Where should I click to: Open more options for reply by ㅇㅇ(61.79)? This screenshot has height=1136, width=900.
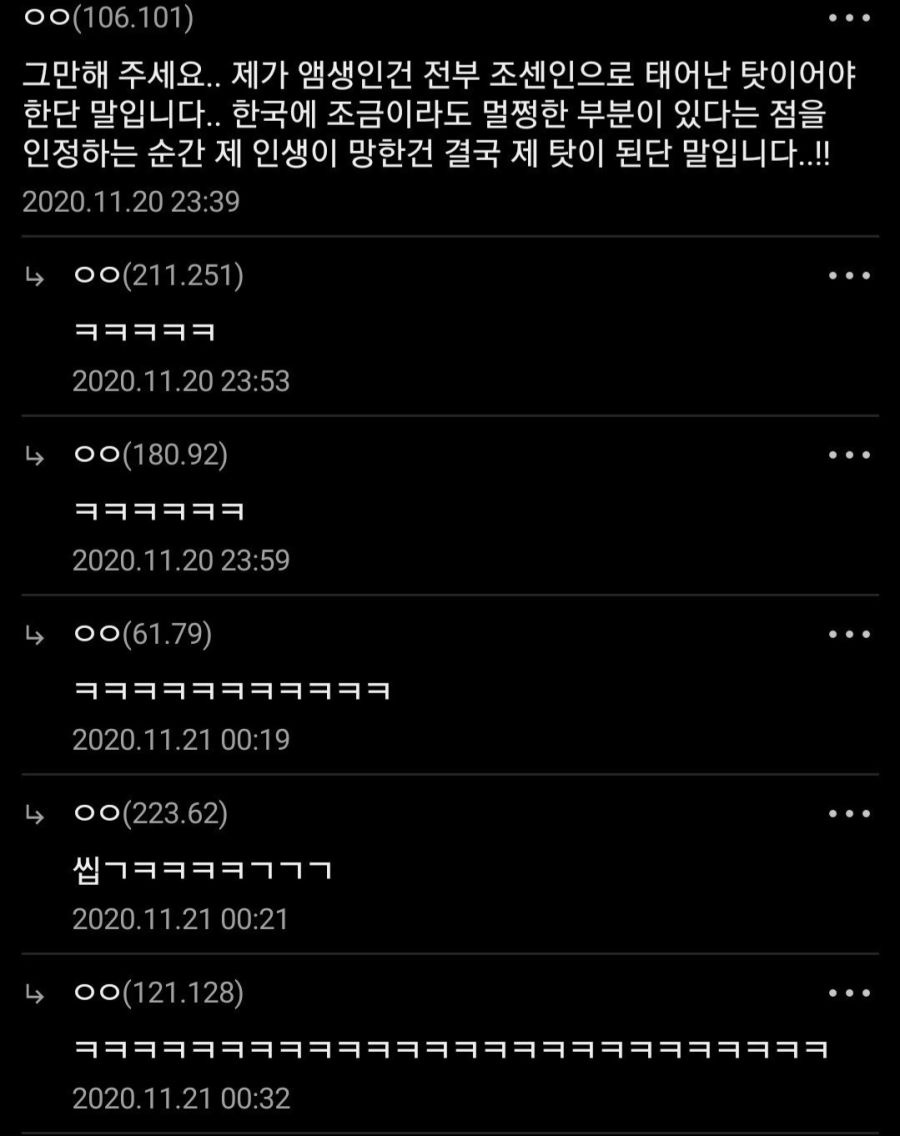click(x=849, y=634)
